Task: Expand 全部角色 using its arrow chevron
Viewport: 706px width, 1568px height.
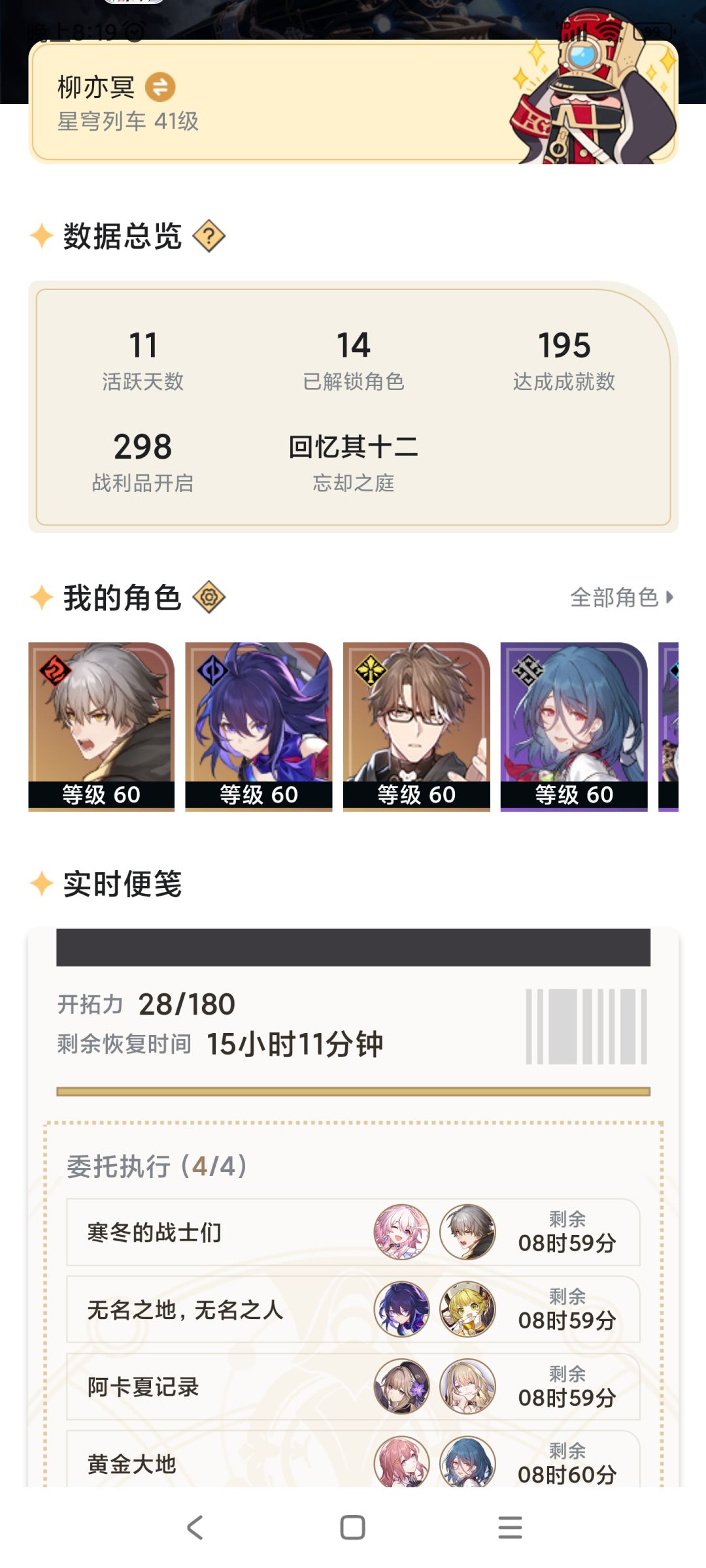Action: point(668,596)
